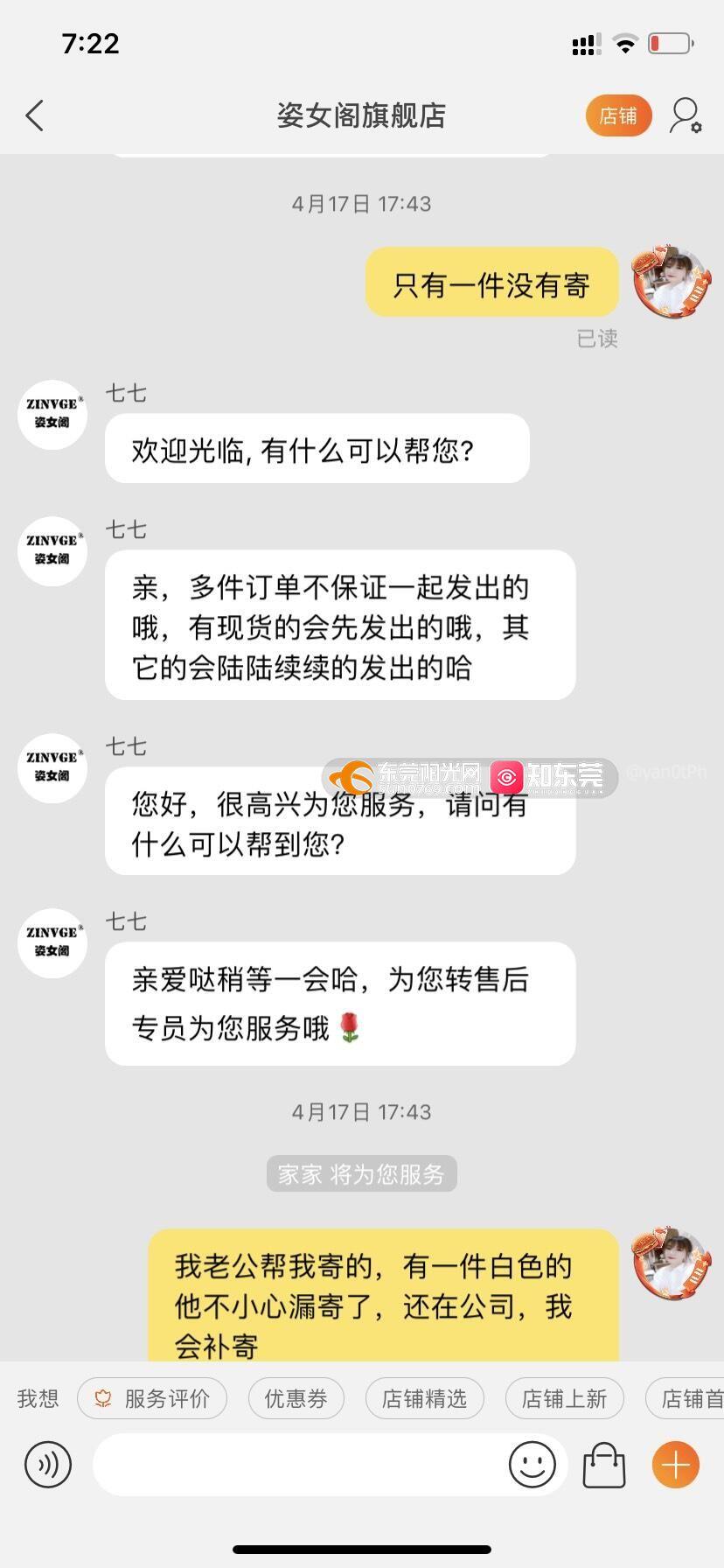The width and height of the screenshot is (724, 1568).
Task: Go back from the chat
Action: (35, 115)
